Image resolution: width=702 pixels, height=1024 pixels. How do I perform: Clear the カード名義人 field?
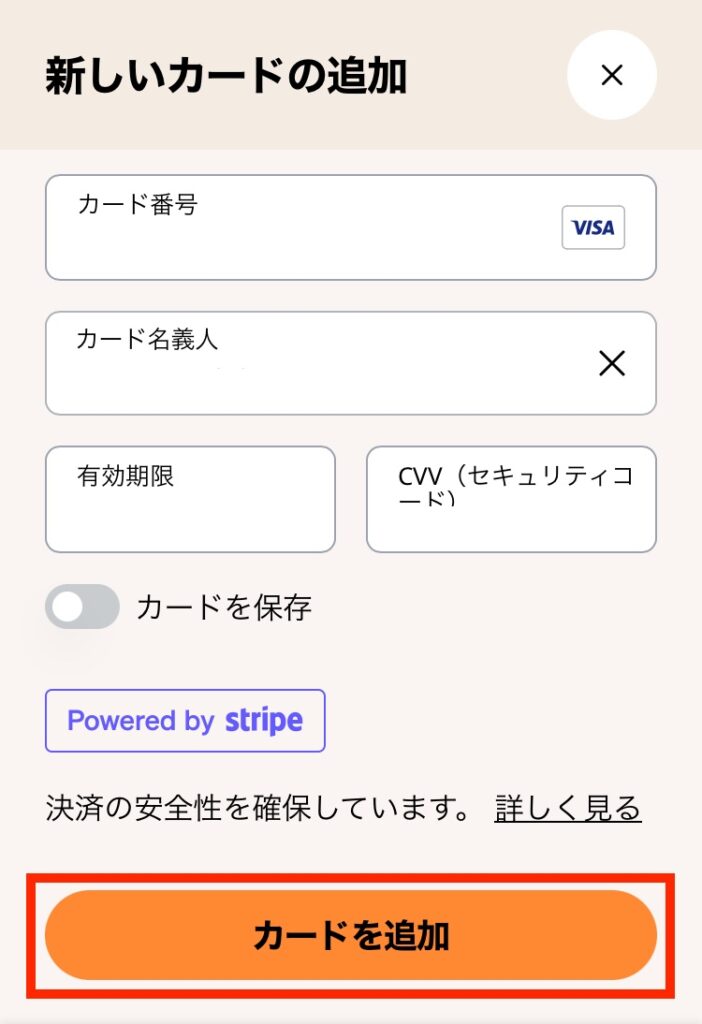[611, 364]
